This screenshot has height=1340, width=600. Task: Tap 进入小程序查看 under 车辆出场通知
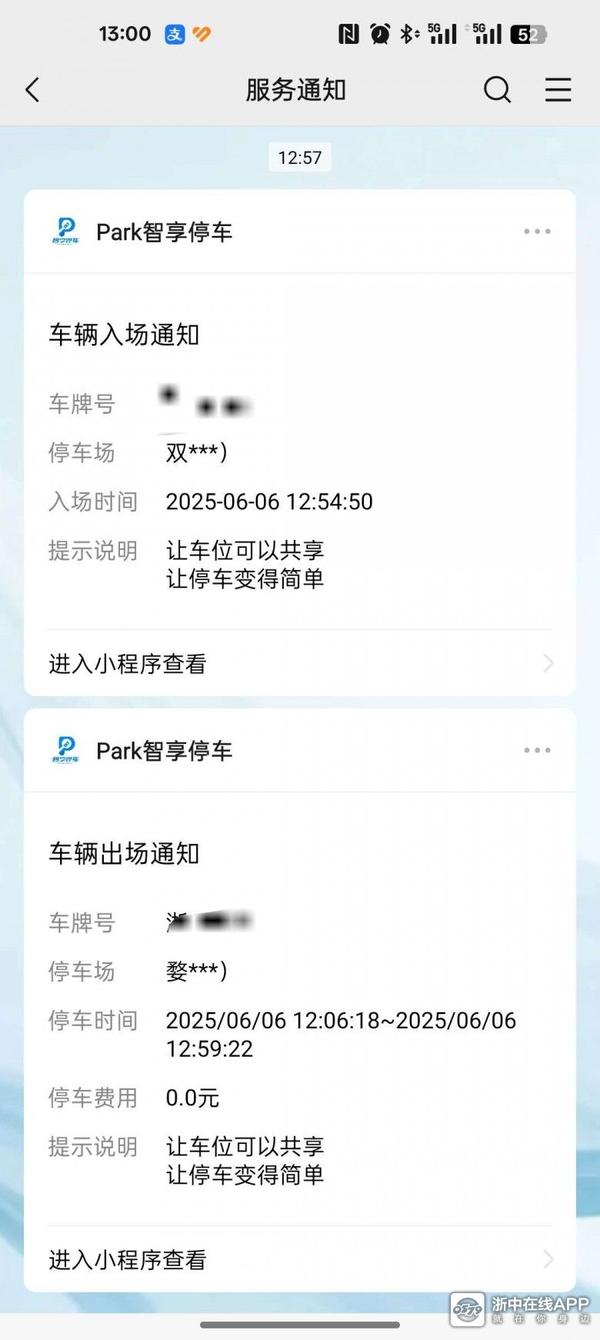300,1260
